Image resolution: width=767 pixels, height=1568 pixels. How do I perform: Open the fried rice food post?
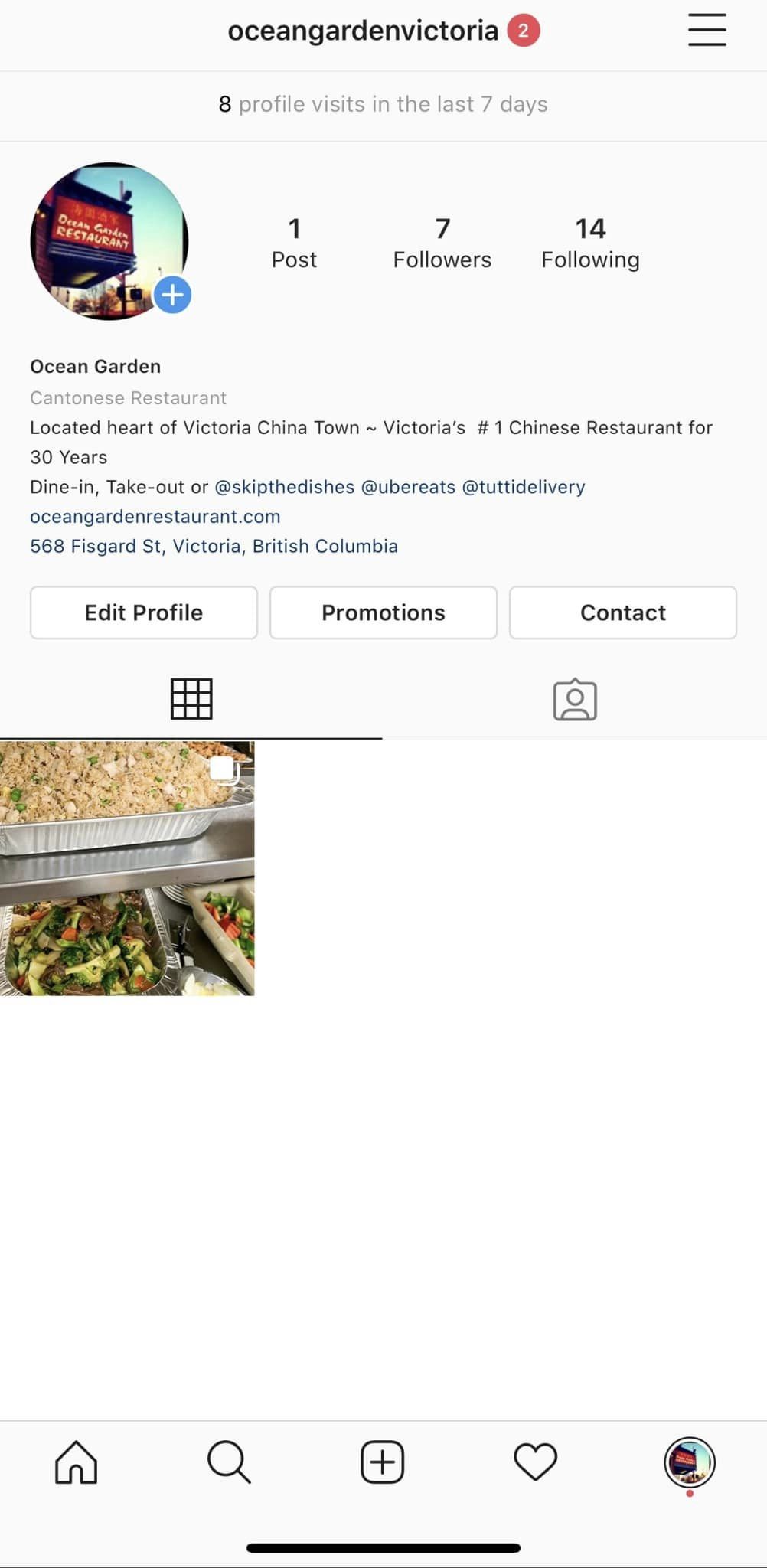click(x=127, y=868)
